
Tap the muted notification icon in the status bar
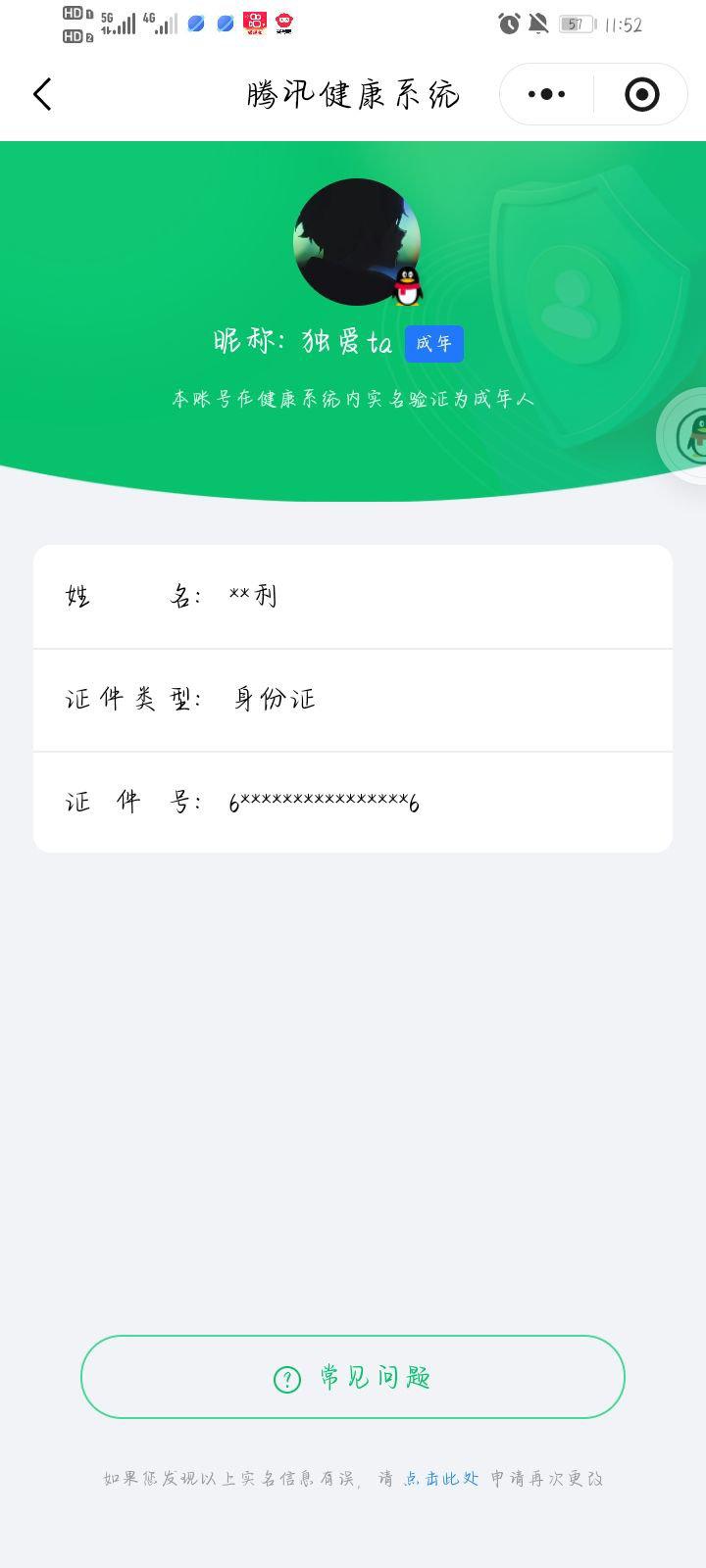point(536,24)
